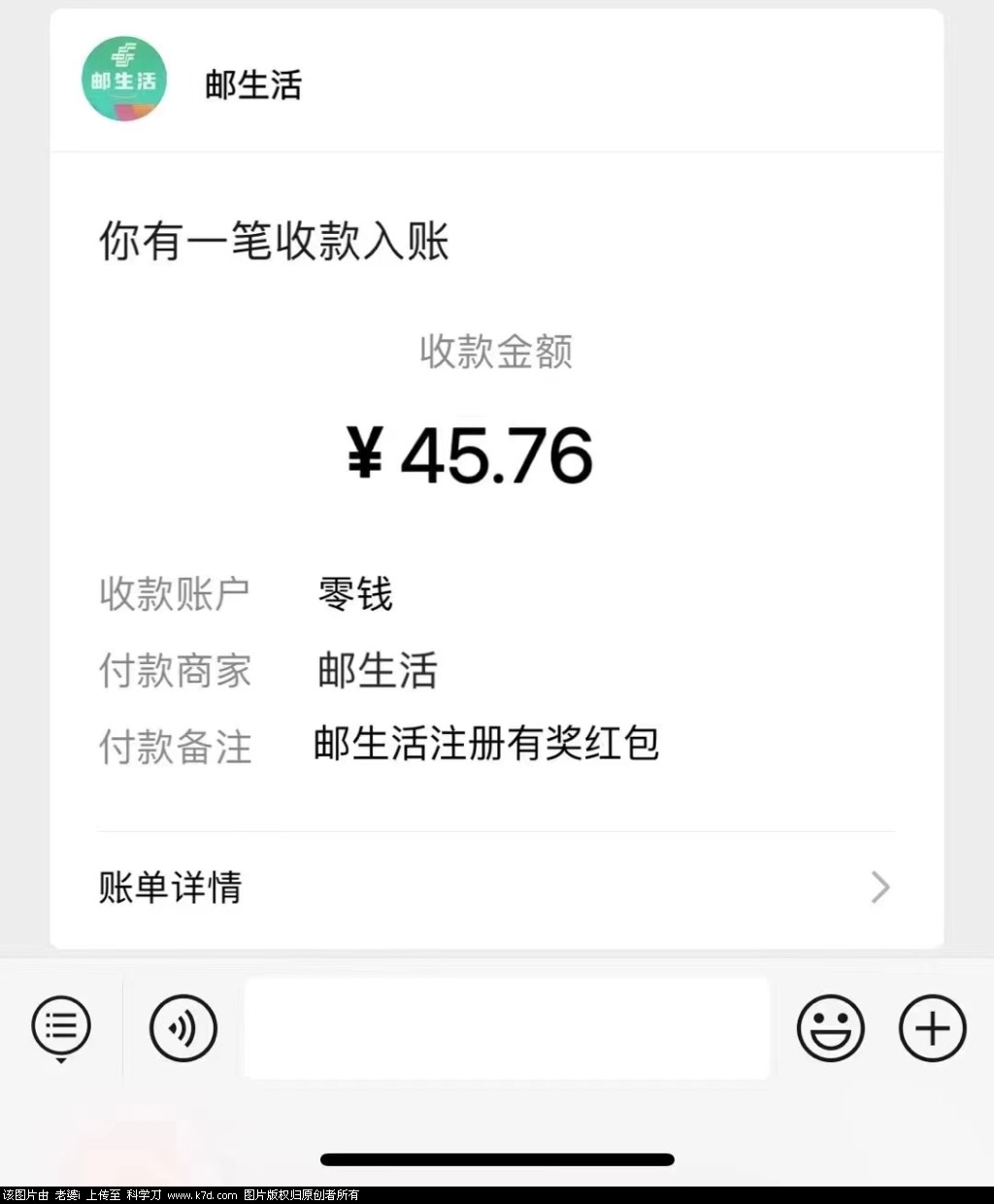Open the service menu list icon
Viewport: 994px width, 1204px height.
click(61, 1025)
